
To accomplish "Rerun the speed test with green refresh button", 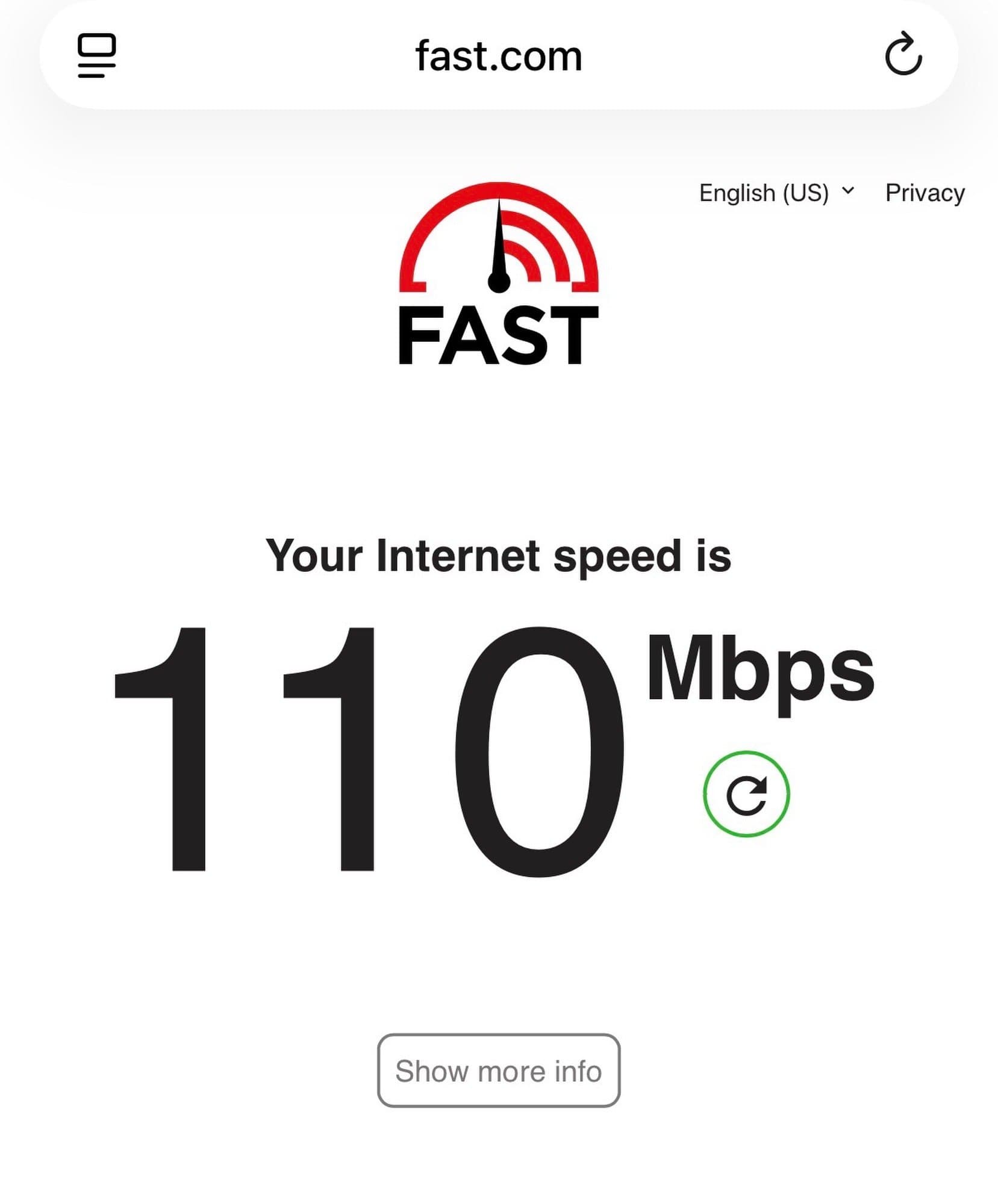I will tap(746, 795).
